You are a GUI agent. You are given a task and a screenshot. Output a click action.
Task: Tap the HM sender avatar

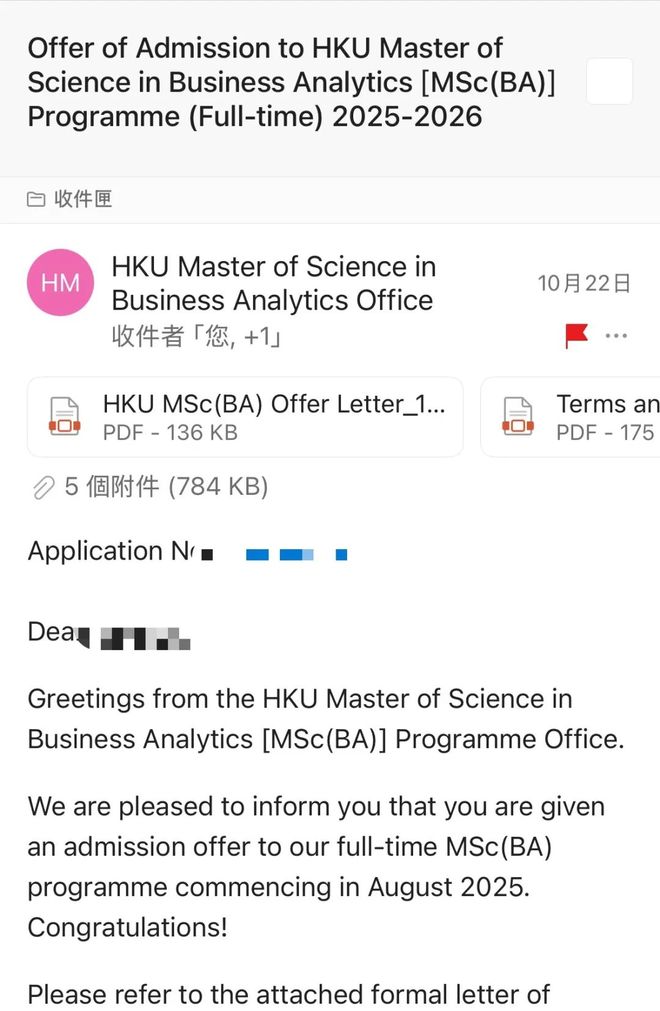(x=61, y=283)
